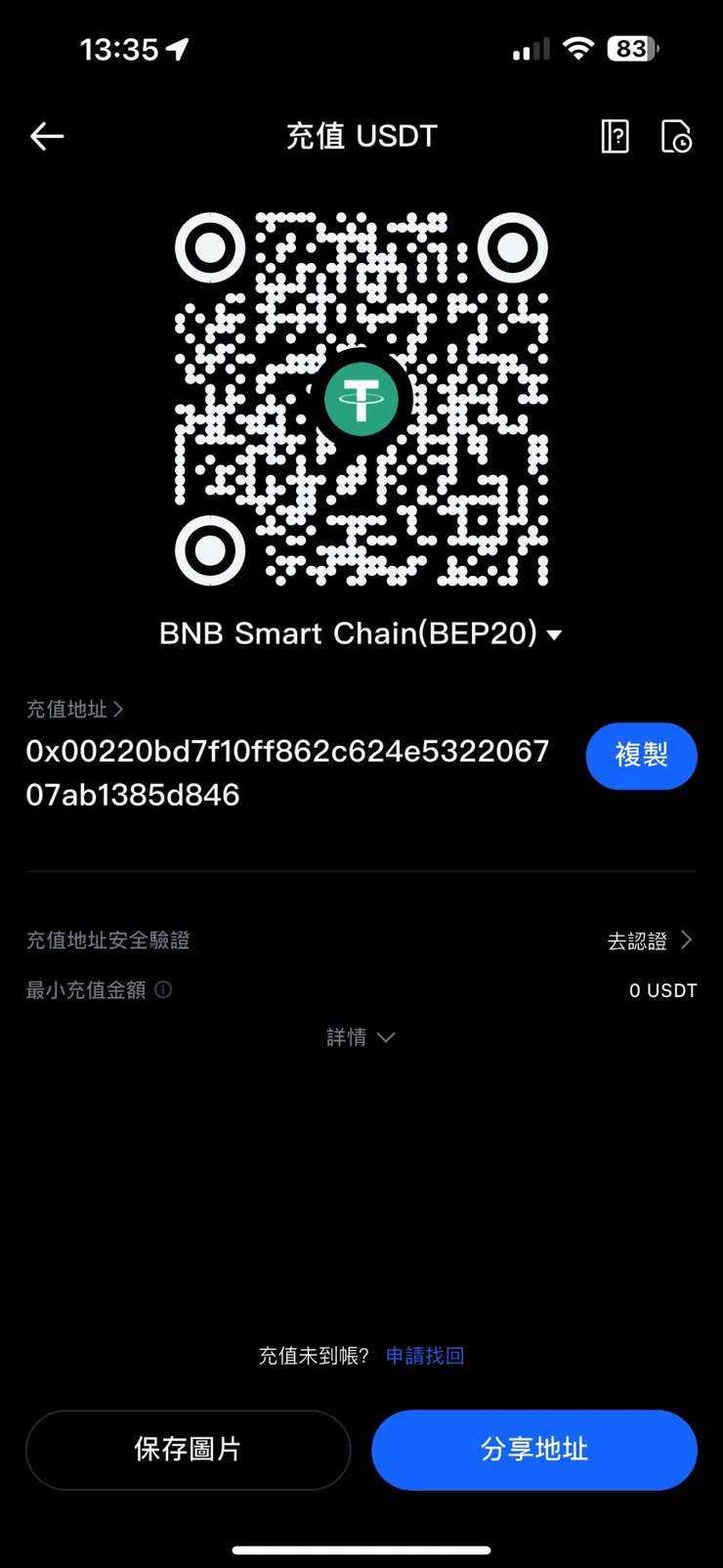Open the deposit history document icon

click(677, 136)
